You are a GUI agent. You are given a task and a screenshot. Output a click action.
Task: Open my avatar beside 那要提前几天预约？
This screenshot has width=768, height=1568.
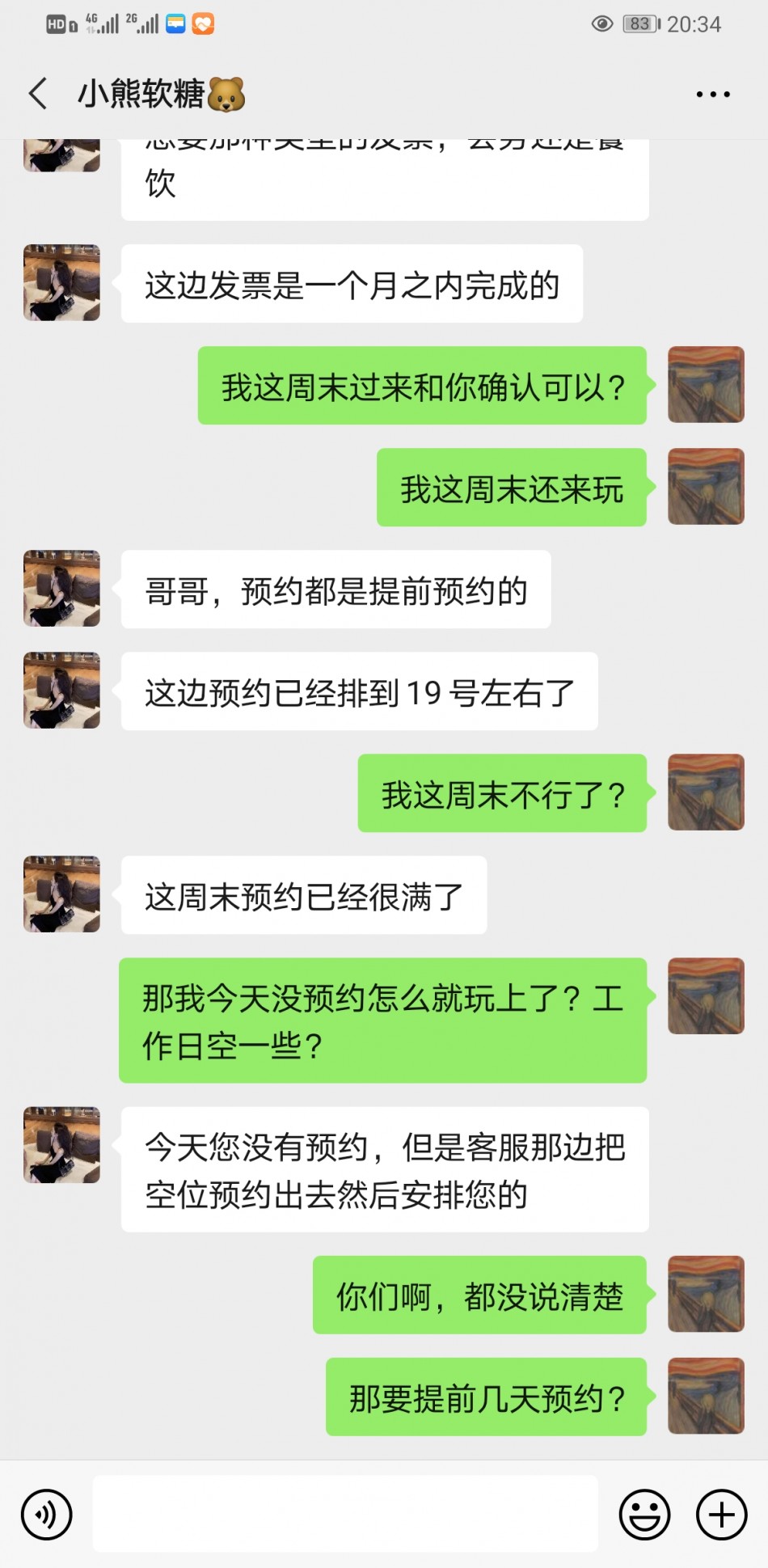706,1397
